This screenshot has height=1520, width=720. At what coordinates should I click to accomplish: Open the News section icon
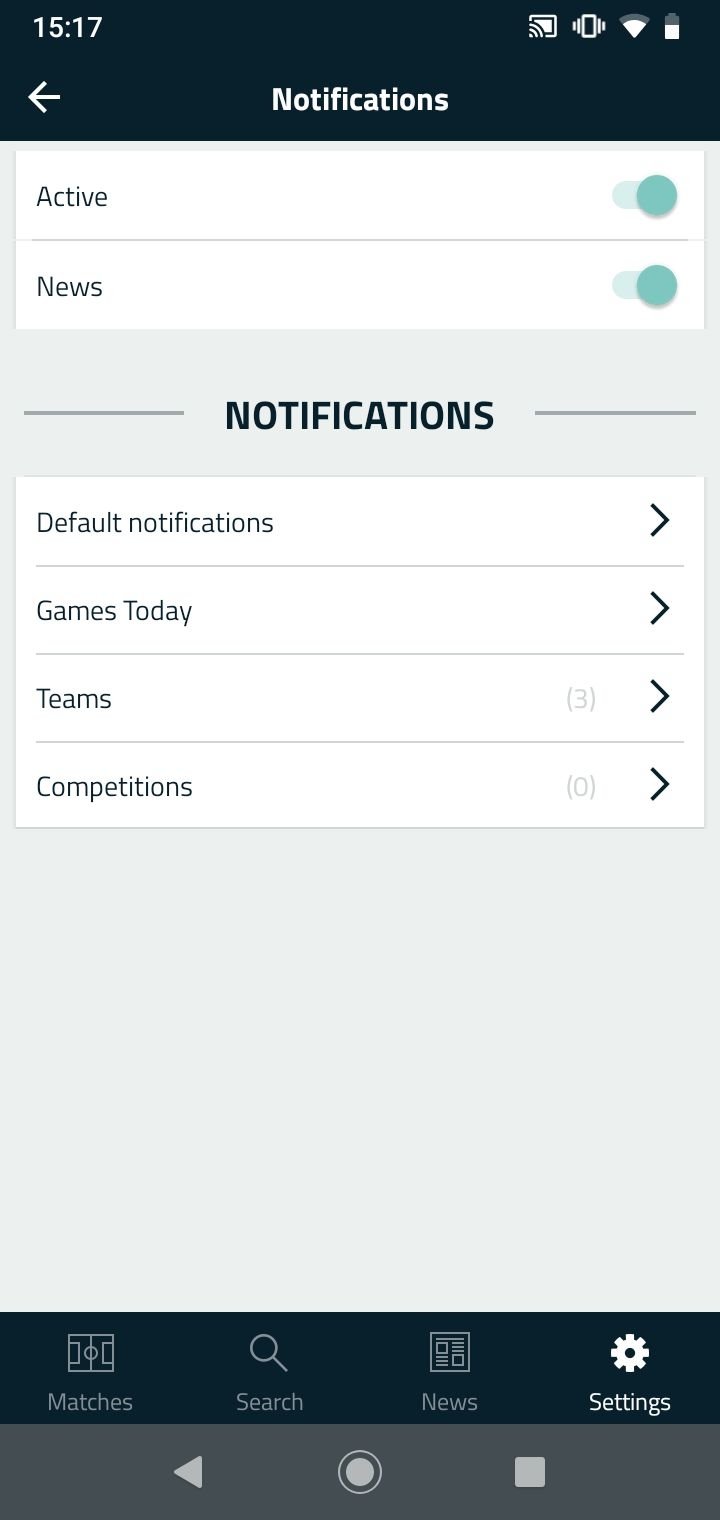(x=449, y=1352)
